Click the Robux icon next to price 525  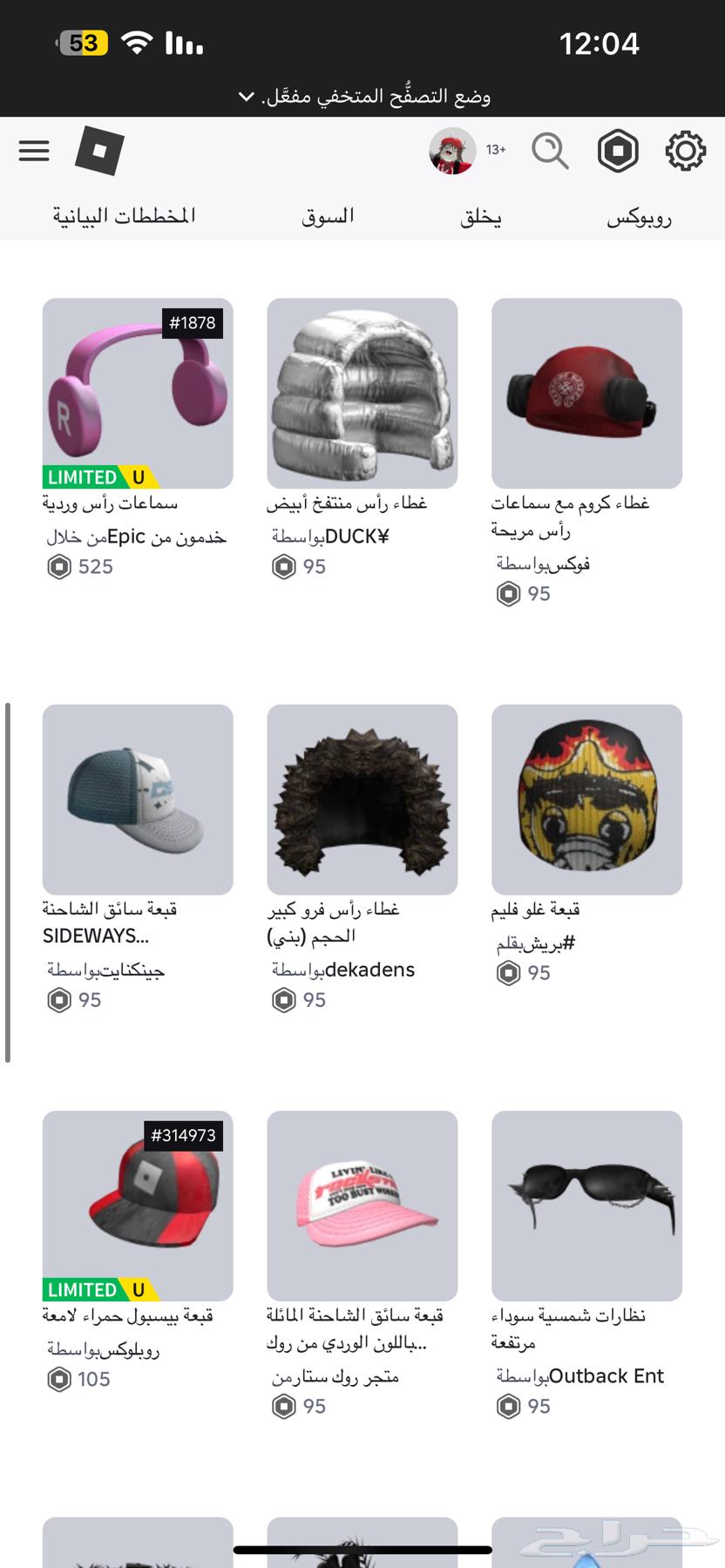[59, 567]
